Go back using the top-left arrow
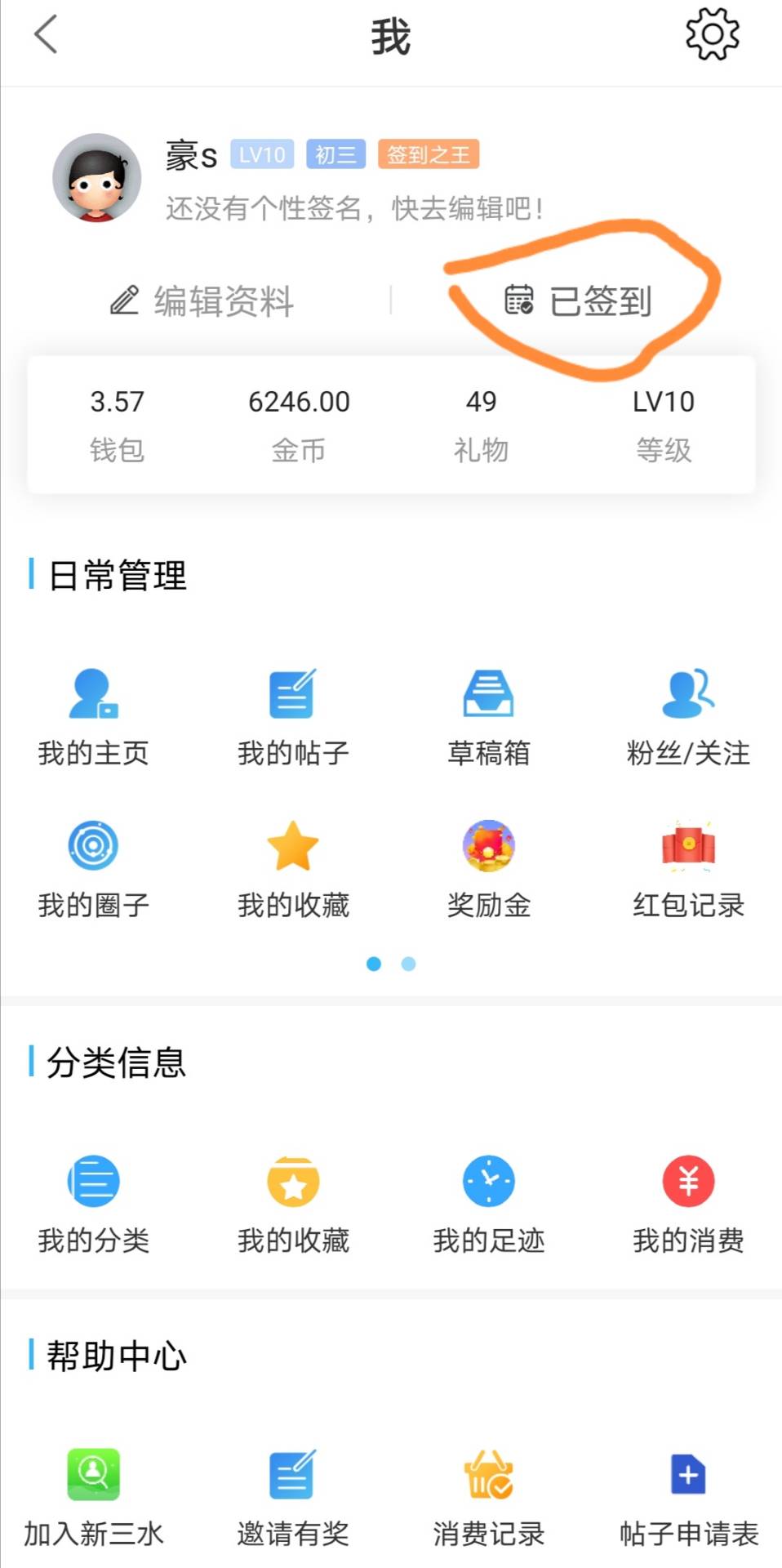 (47, 35)
